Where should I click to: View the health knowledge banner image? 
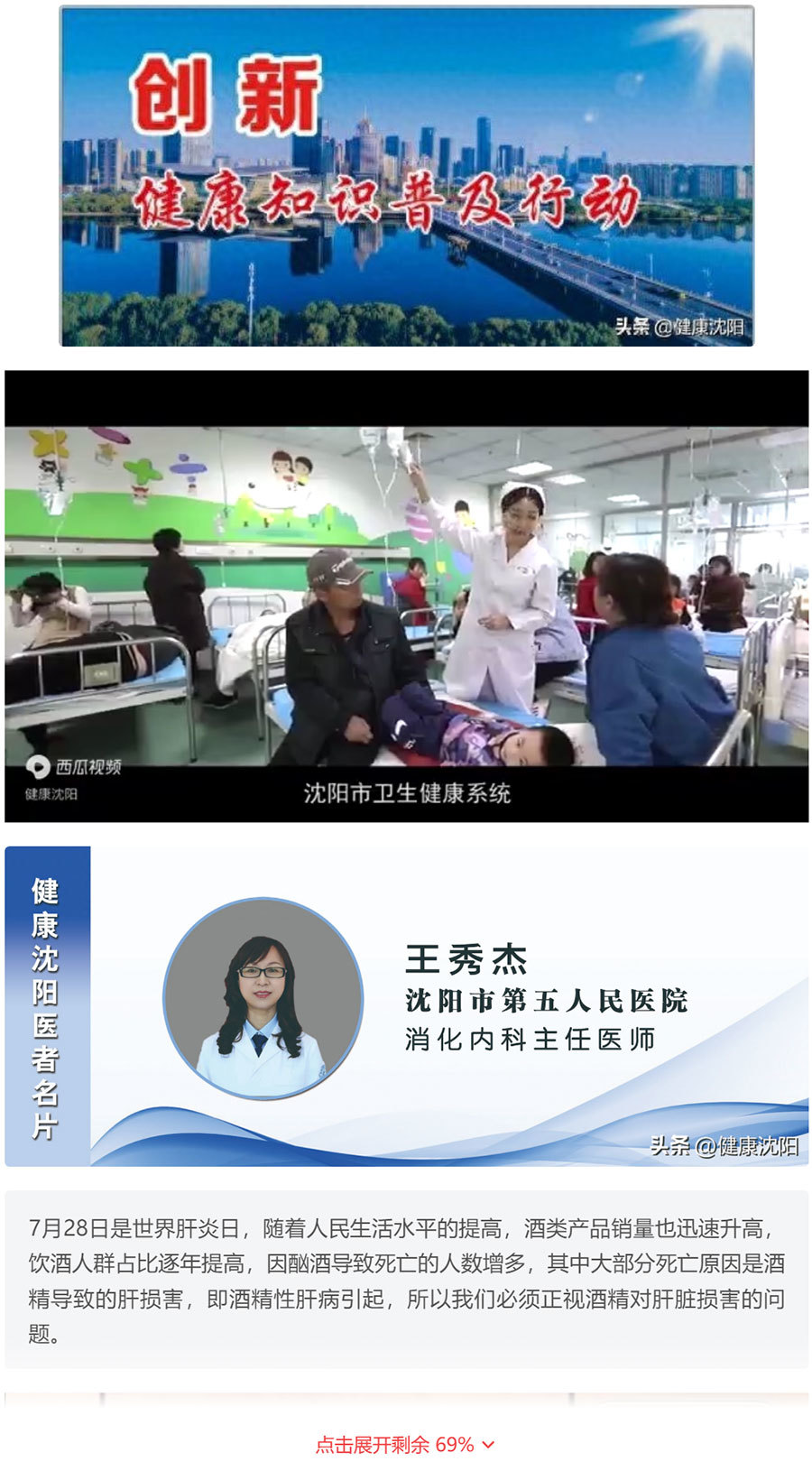(x=407, y=176)
